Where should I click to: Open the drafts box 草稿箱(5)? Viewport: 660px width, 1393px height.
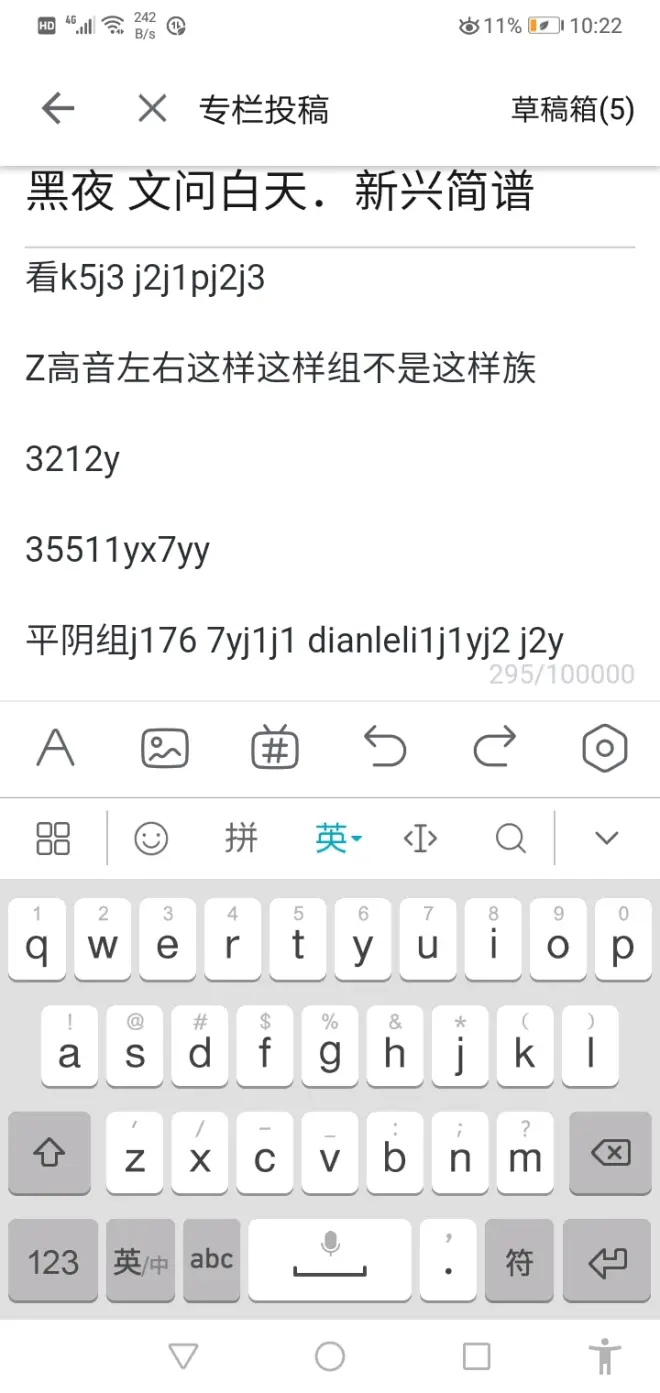[572, 109]
